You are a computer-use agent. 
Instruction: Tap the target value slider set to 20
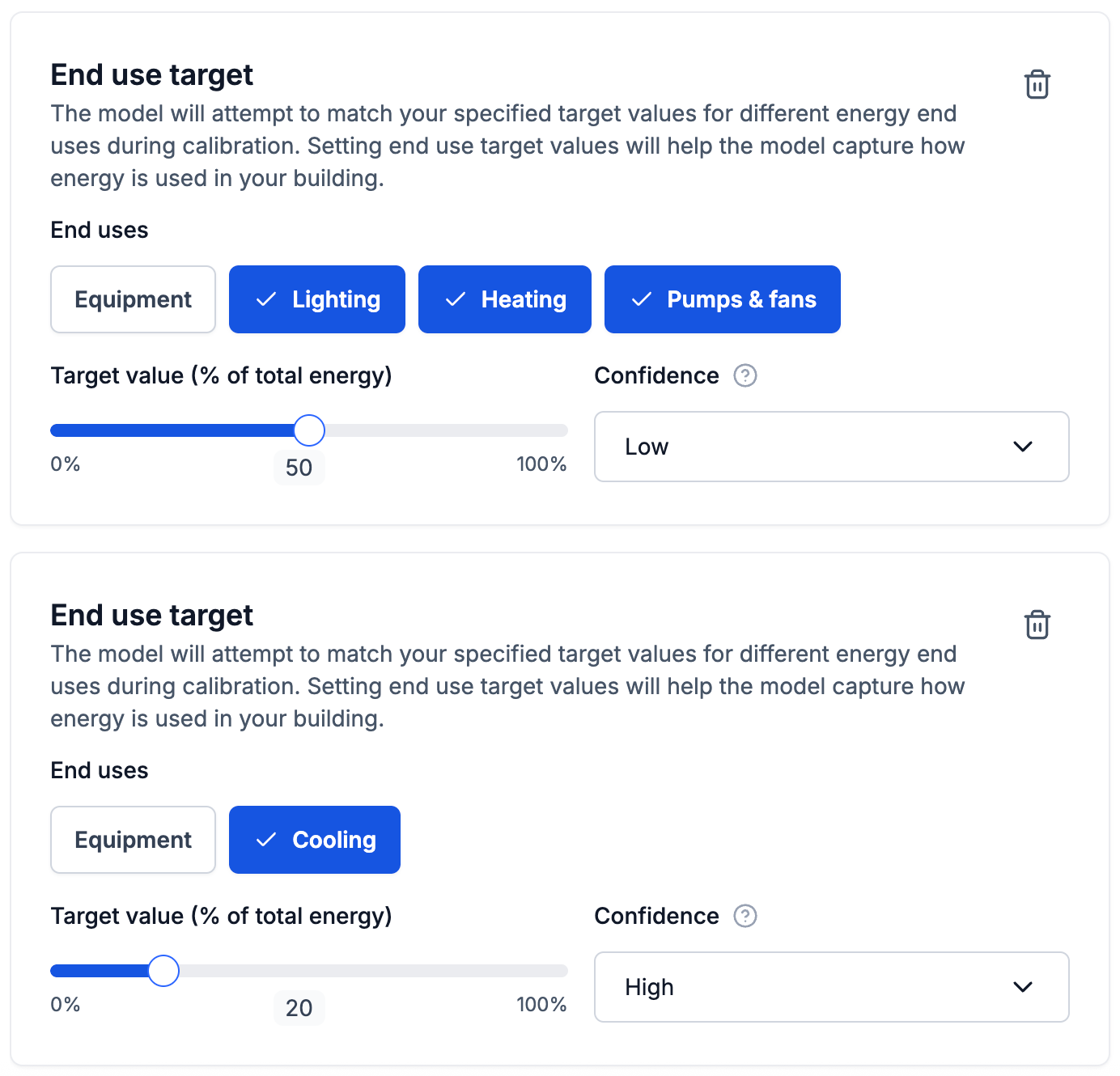point(163,971)
